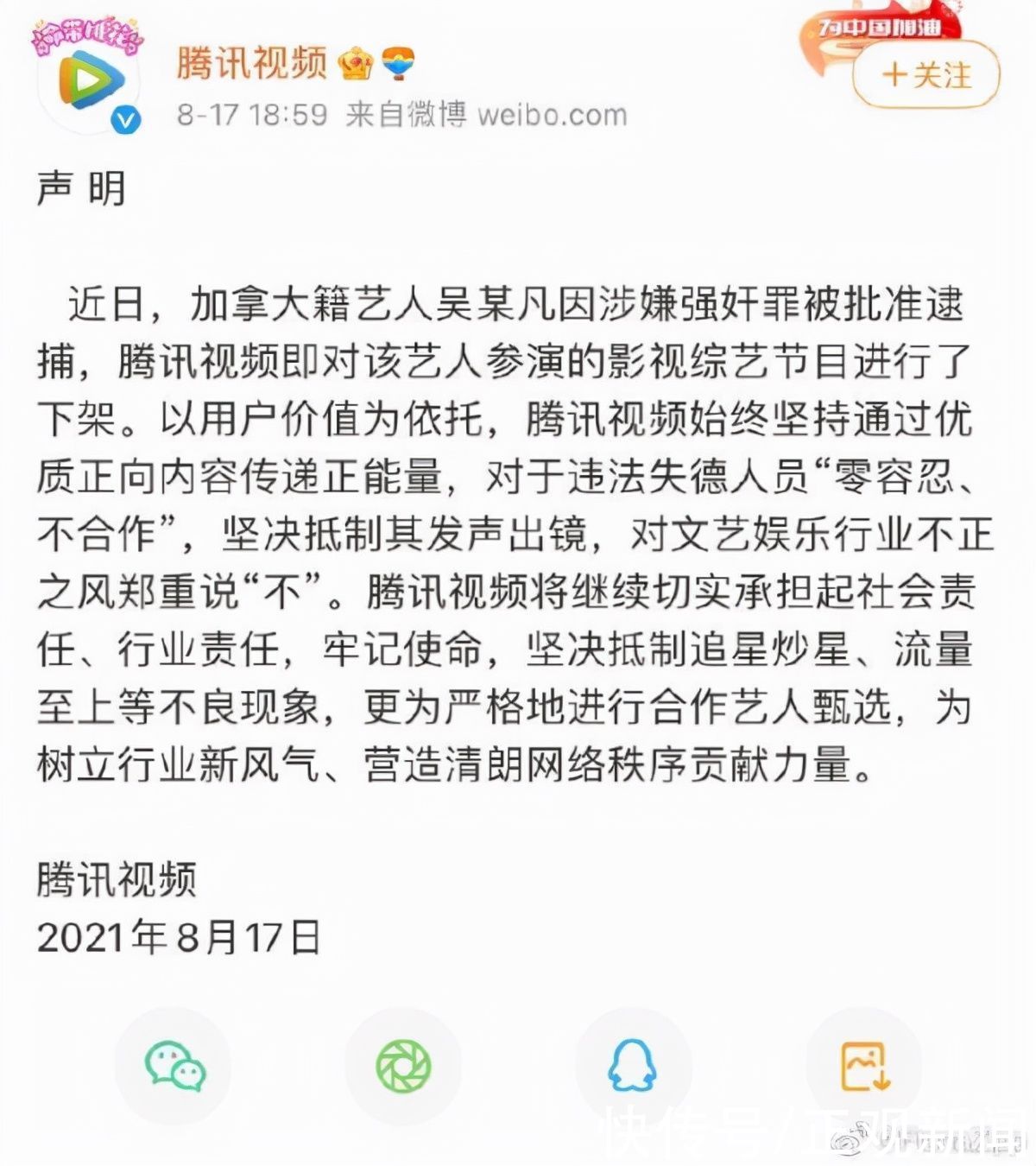Screen dimensions: 1036x1166
Task: Save the statement as an image
Action: 863,1065
